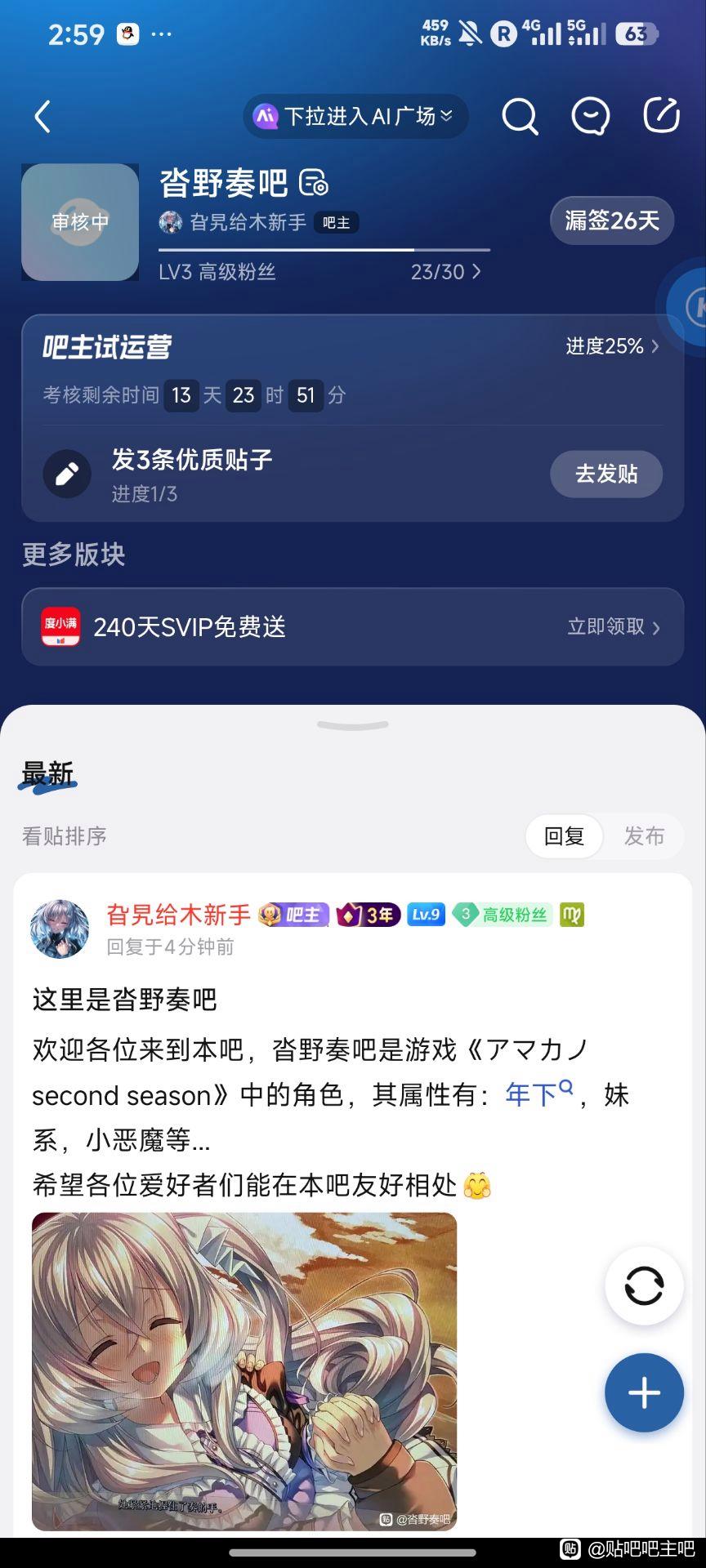
Task: Sort posts by 回复
Action: point(564,835)
